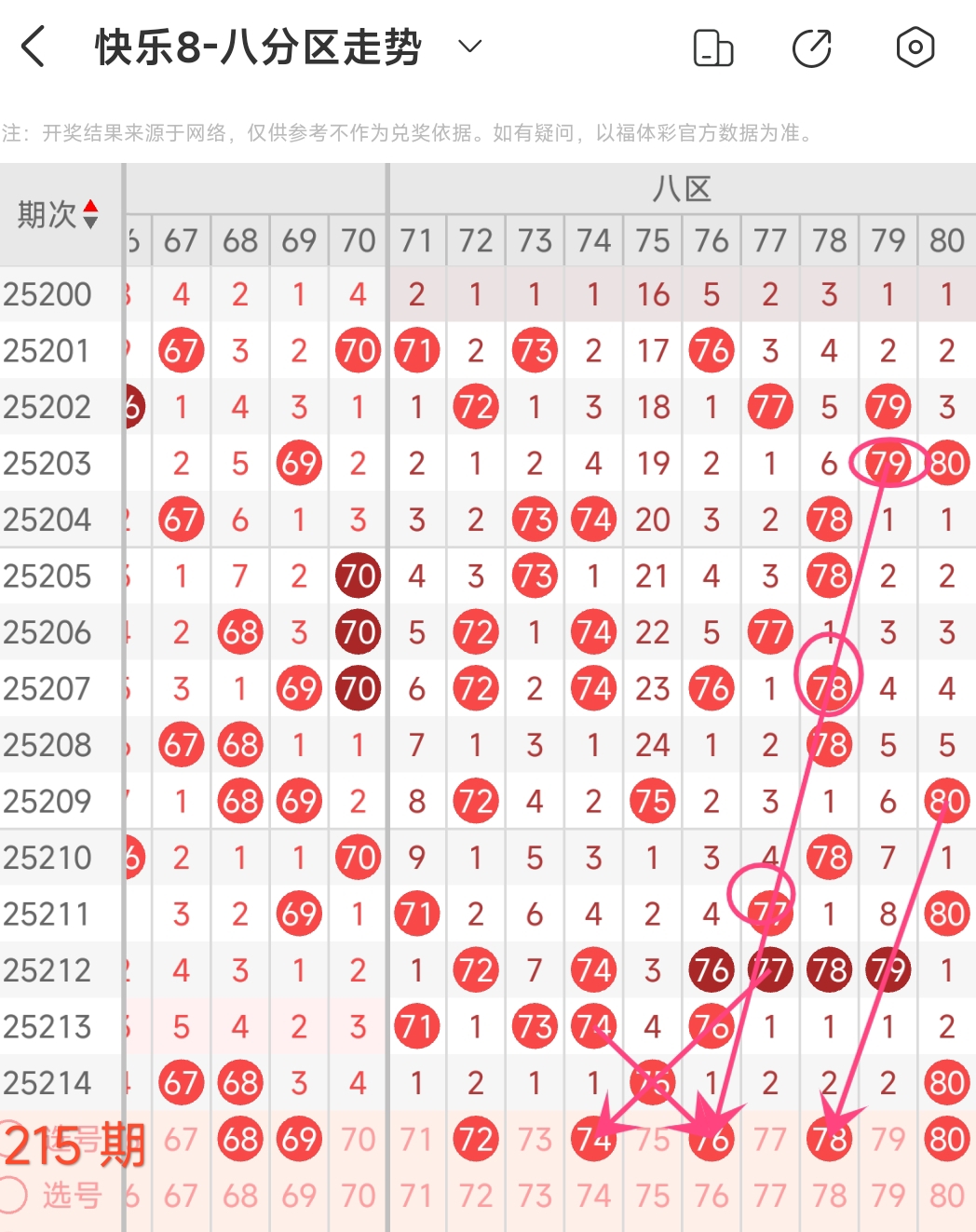The height and width of the screenshot is (1232, 976).
Task: Pick number 80 in the last 选号 row
Action: [947, 1196]
